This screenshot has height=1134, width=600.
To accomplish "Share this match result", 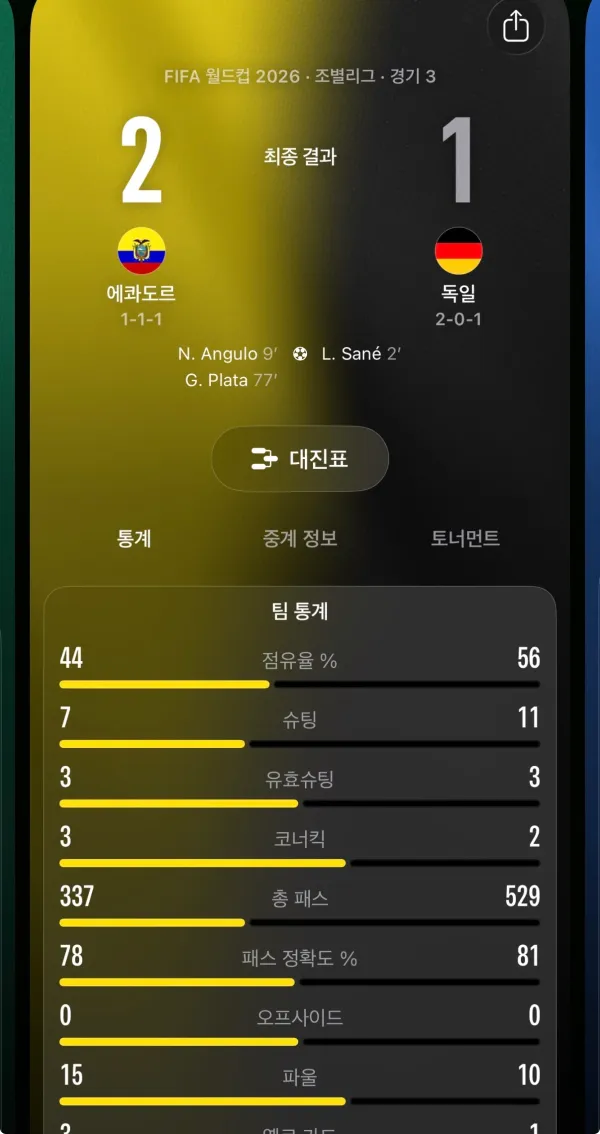I will (x=515, y=26).
